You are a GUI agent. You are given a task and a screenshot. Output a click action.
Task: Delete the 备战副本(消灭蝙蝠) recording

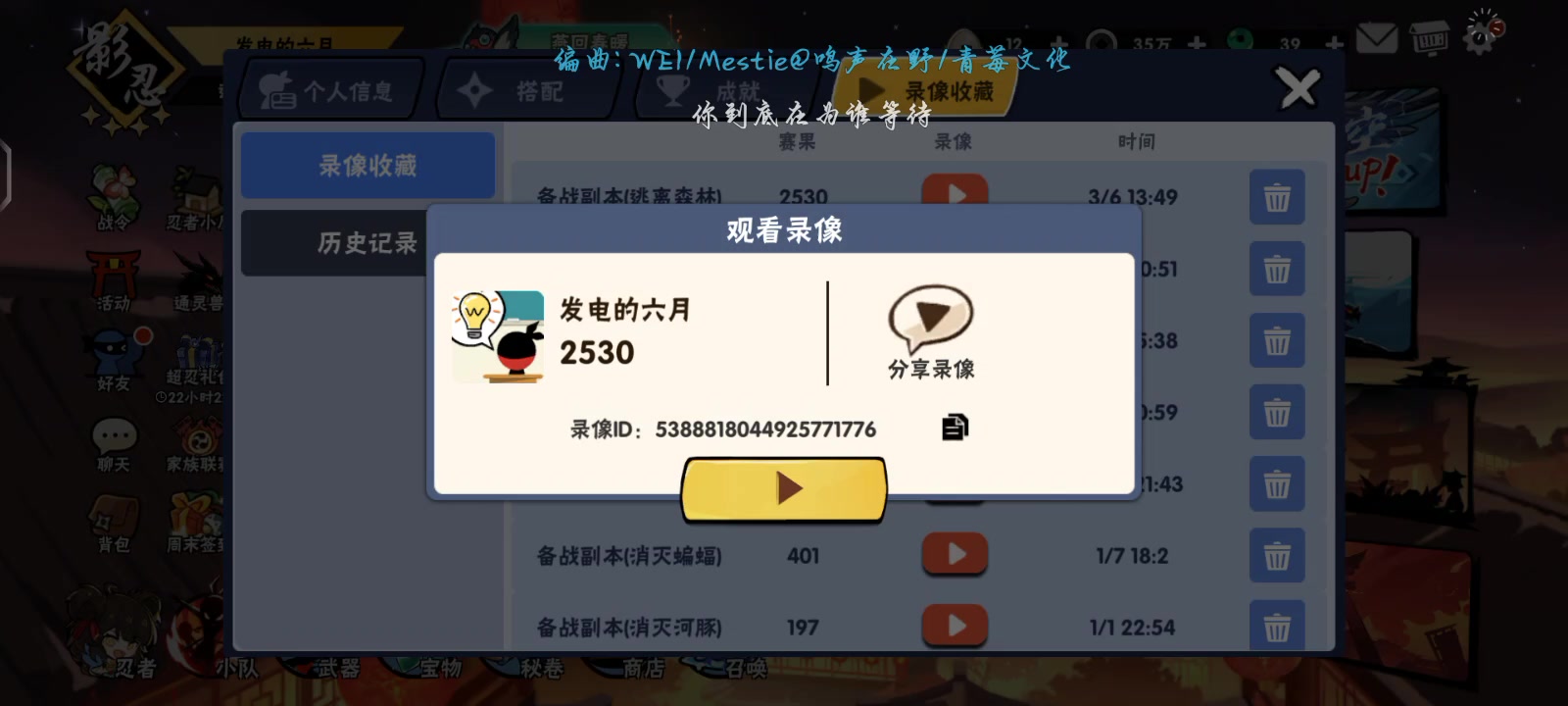click(1276, 556)
